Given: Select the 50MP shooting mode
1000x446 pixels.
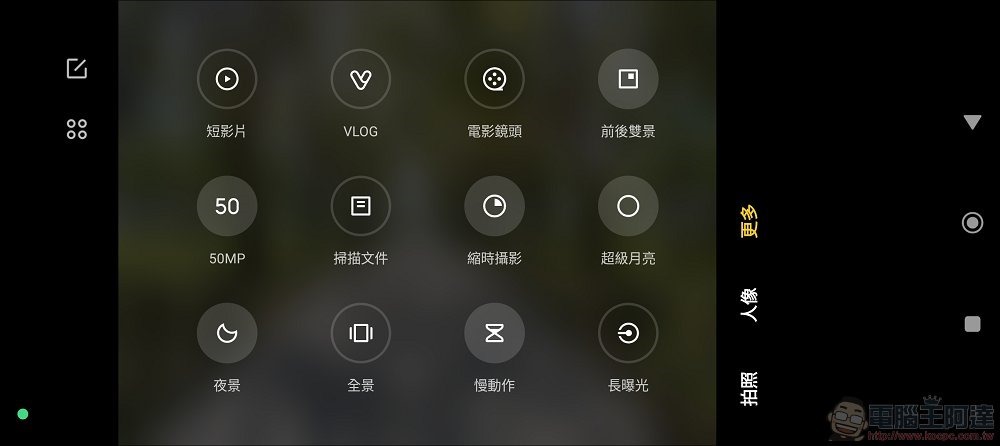Looking at the screenshot, I should pos(227,206).
